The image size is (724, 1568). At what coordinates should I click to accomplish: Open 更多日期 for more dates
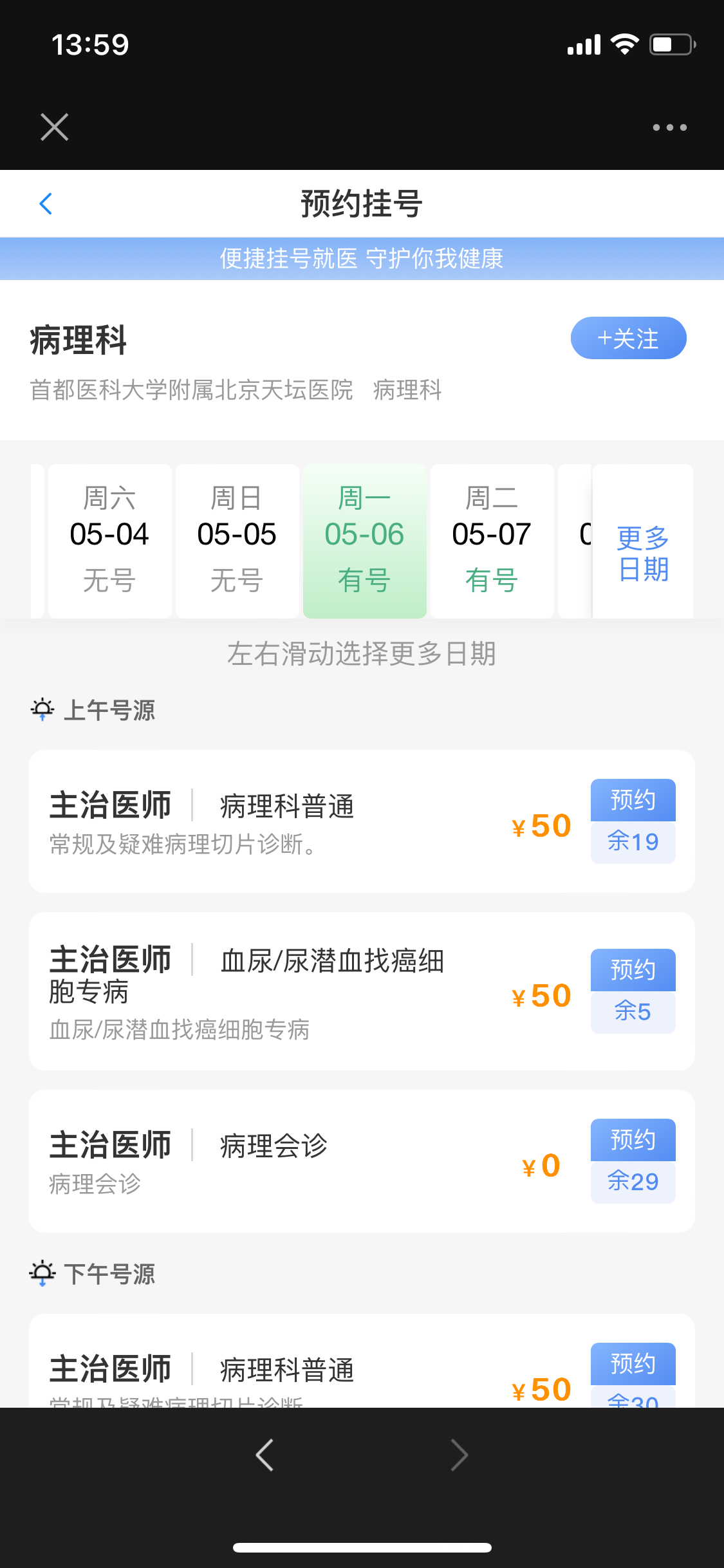pyautogui.click(x=643, y=541)
